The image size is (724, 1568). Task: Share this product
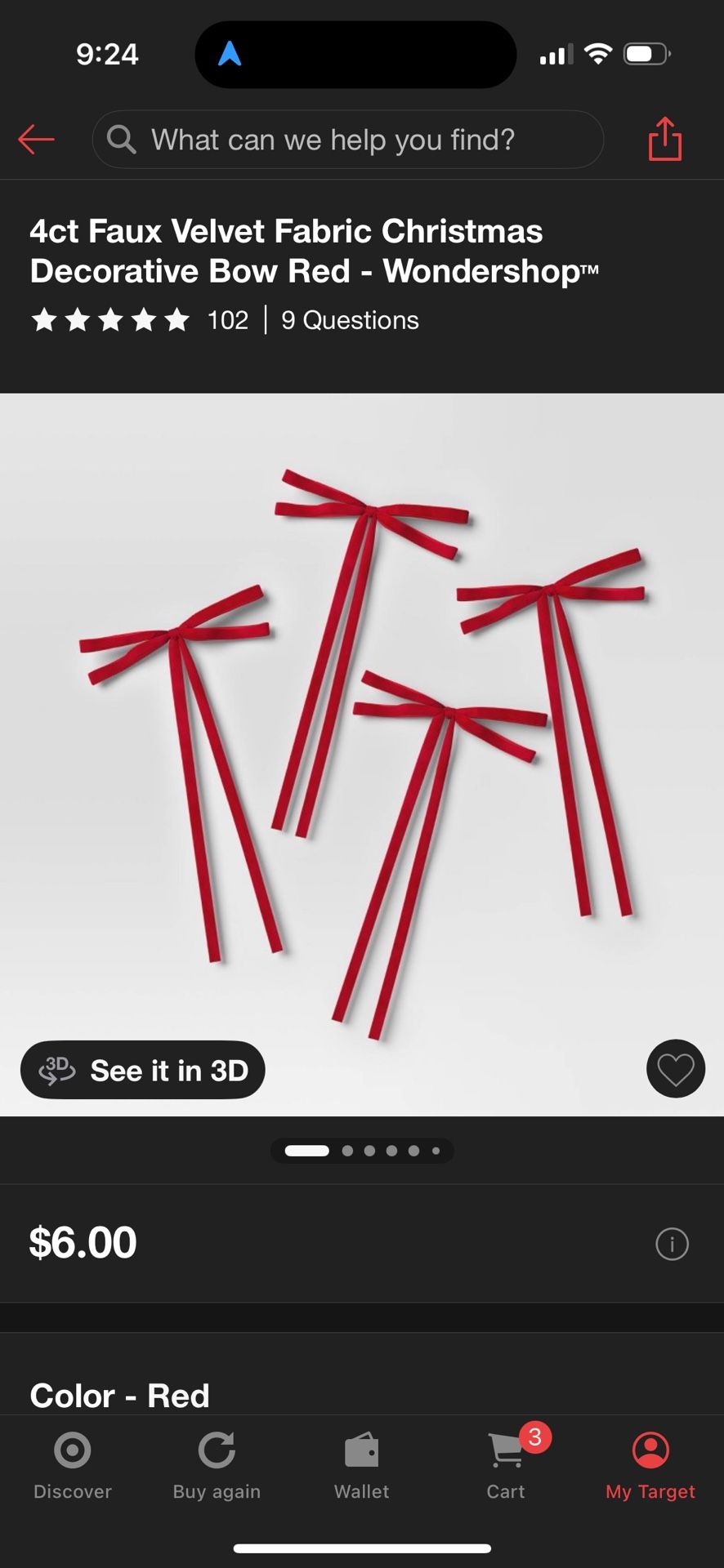click(x=664, y=140)
